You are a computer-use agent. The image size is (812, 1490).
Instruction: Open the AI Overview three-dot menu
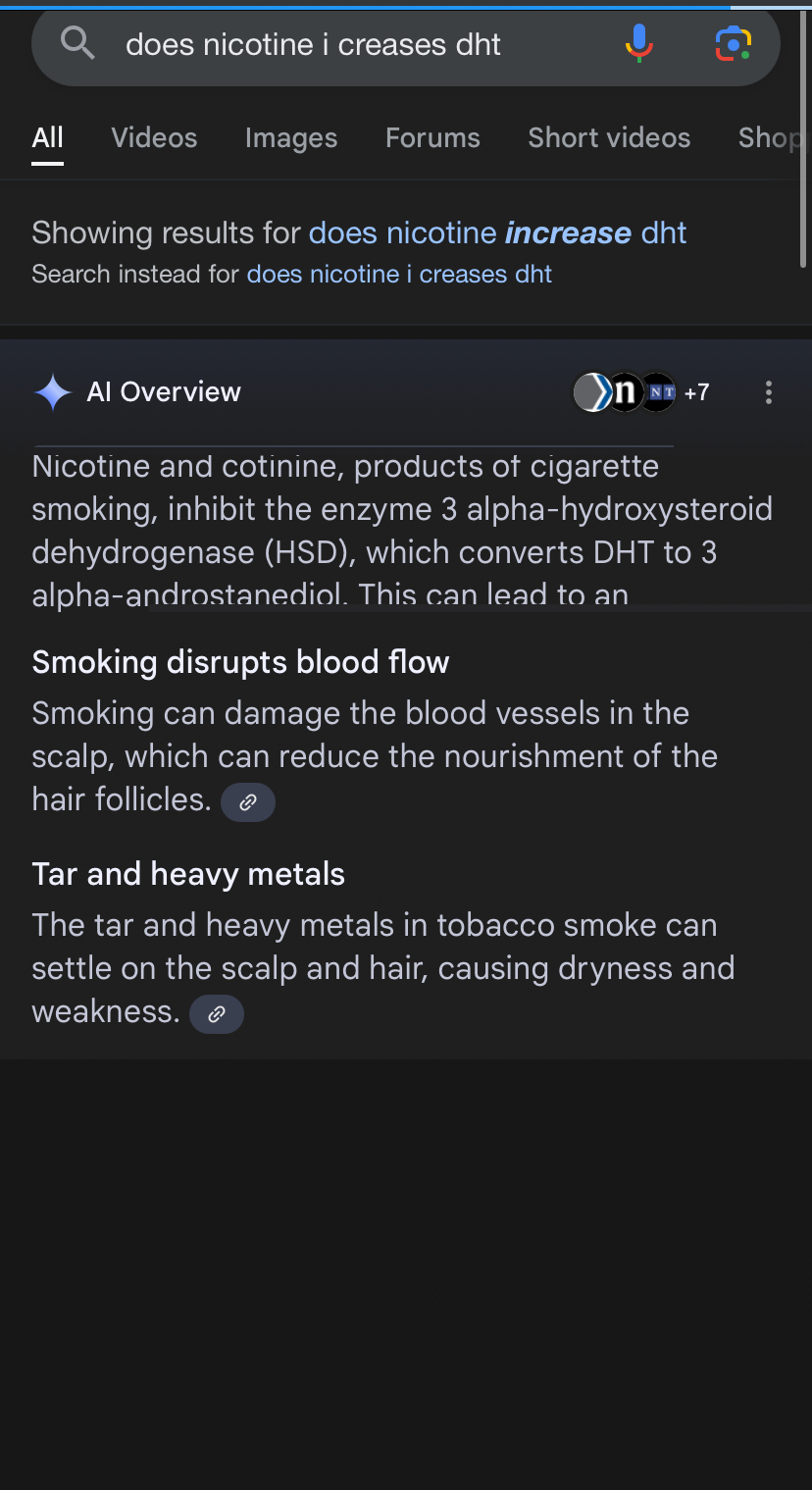pyautogui.click(x=768, y=392)
